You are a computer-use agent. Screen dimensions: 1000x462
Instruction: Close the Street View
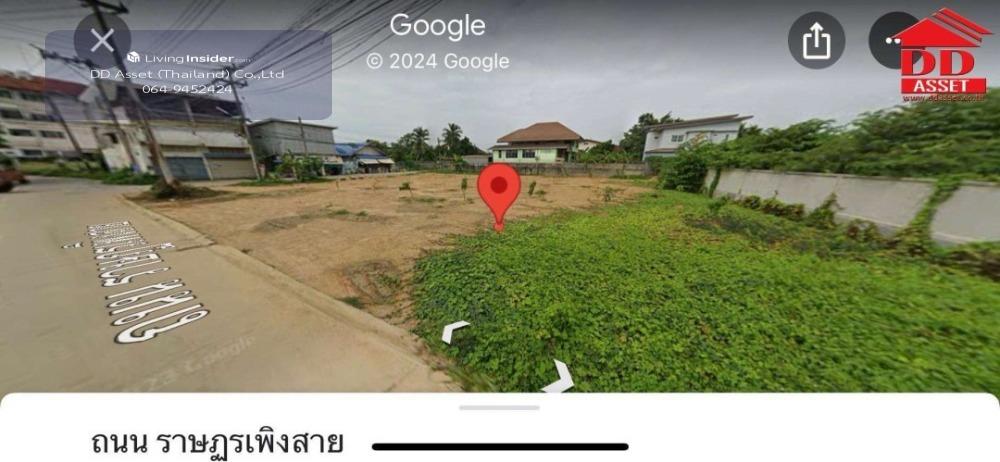click(x=102, y=41)
